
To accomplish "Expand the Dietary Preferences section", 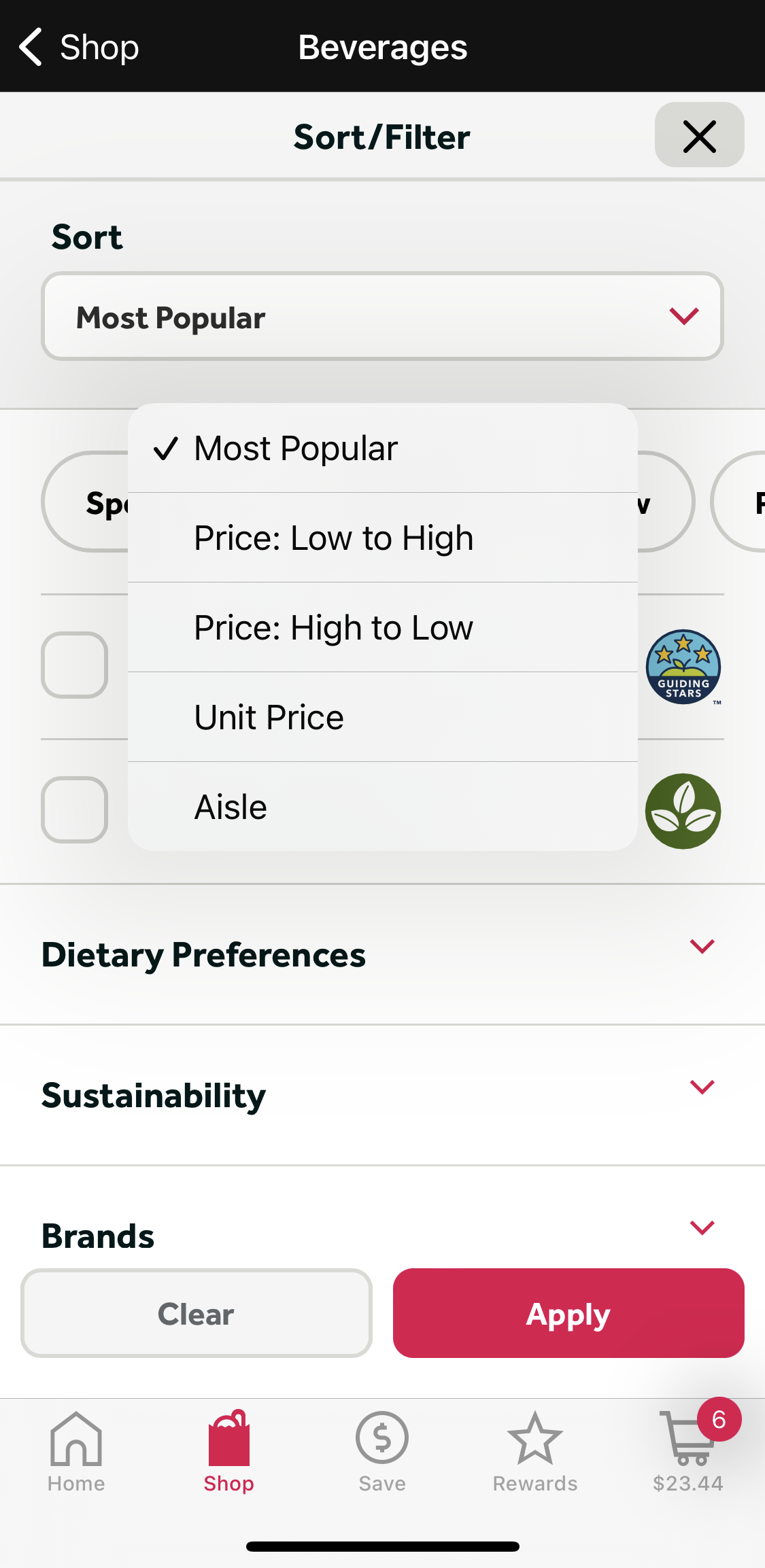I will (382, 954).
